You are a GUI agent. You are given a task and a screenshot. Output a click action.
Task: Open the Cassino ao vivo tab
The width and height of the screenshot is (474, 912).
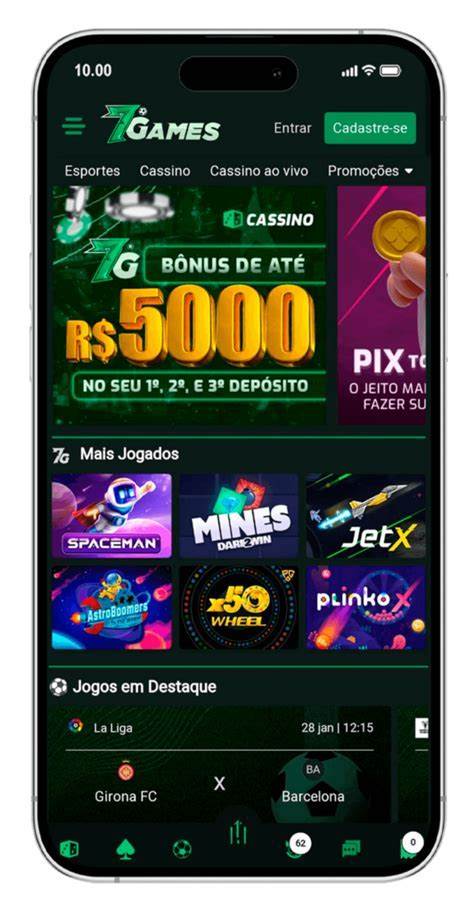(x=259, y=171)
